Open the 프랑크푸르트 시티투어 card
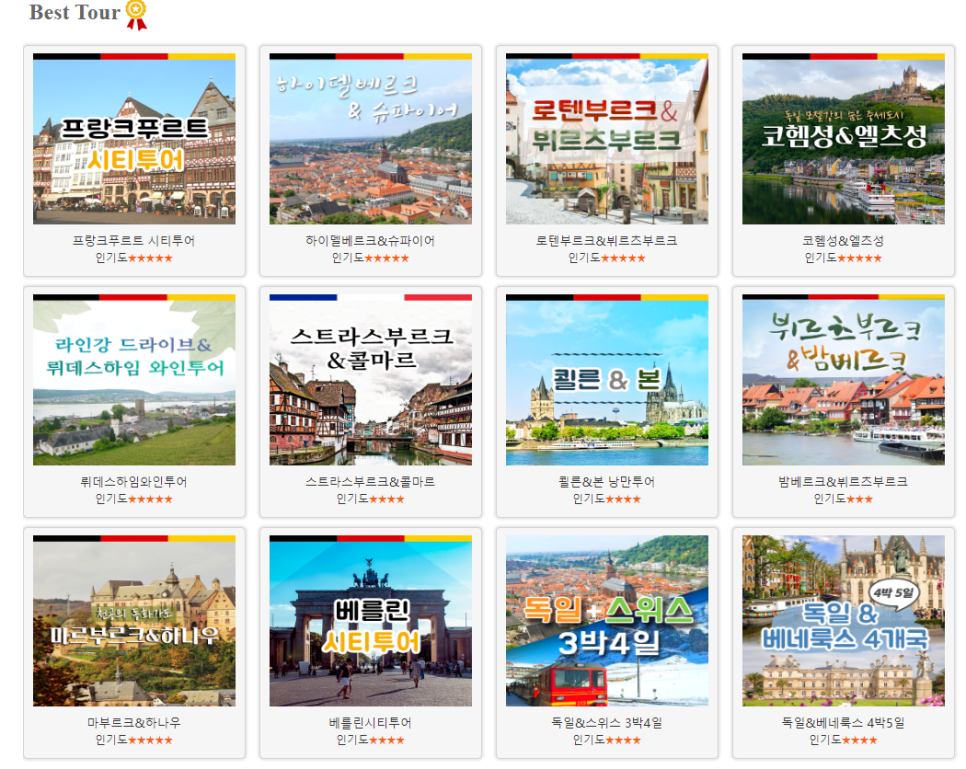Viewport: 966px width, 769px height. pyautogui.click(x=134, y=140)
